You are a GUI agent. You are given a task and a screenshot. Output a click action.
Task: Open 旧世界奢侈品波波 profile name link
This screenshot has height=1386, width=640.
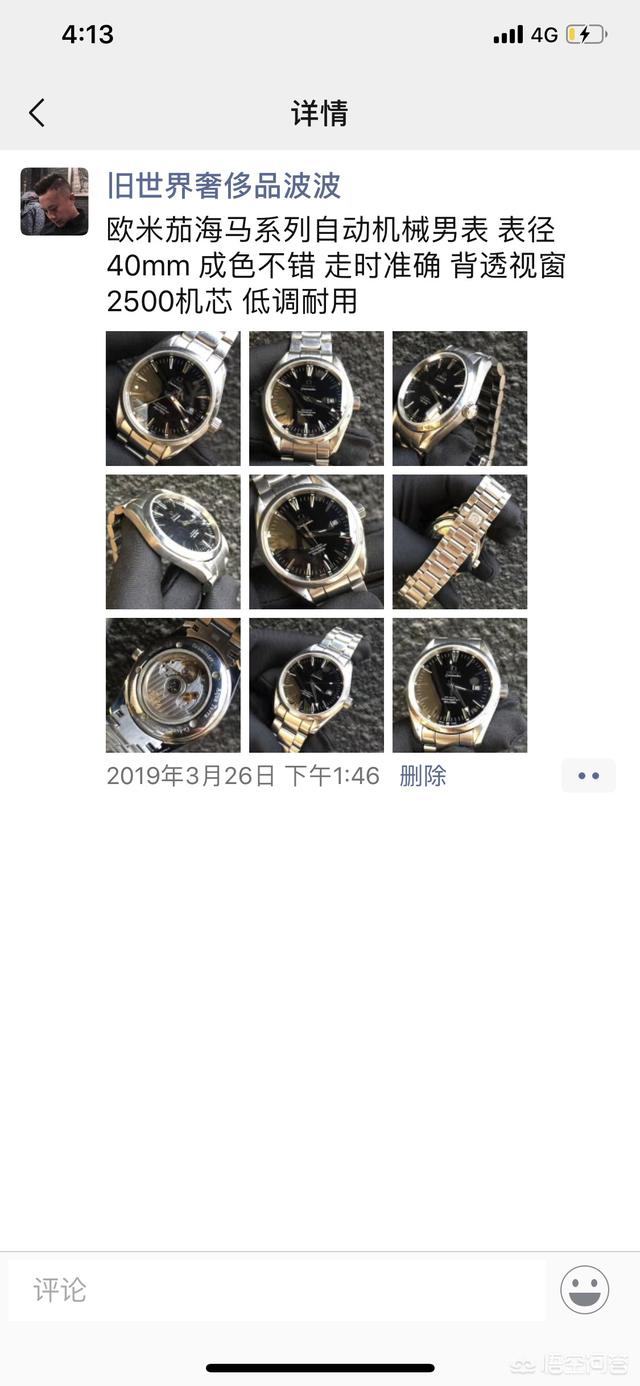click(224, 185)
